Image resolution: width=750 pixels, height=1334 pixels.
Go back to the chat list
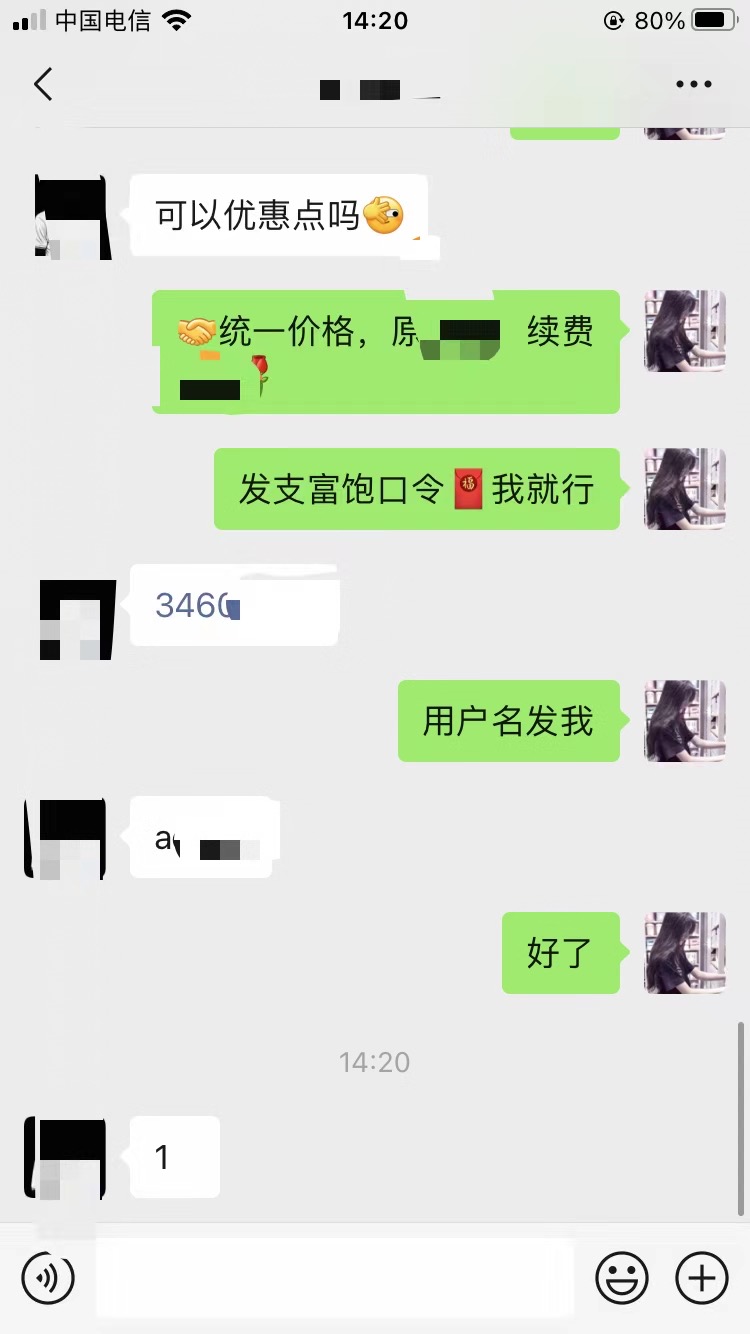point(43,85)
